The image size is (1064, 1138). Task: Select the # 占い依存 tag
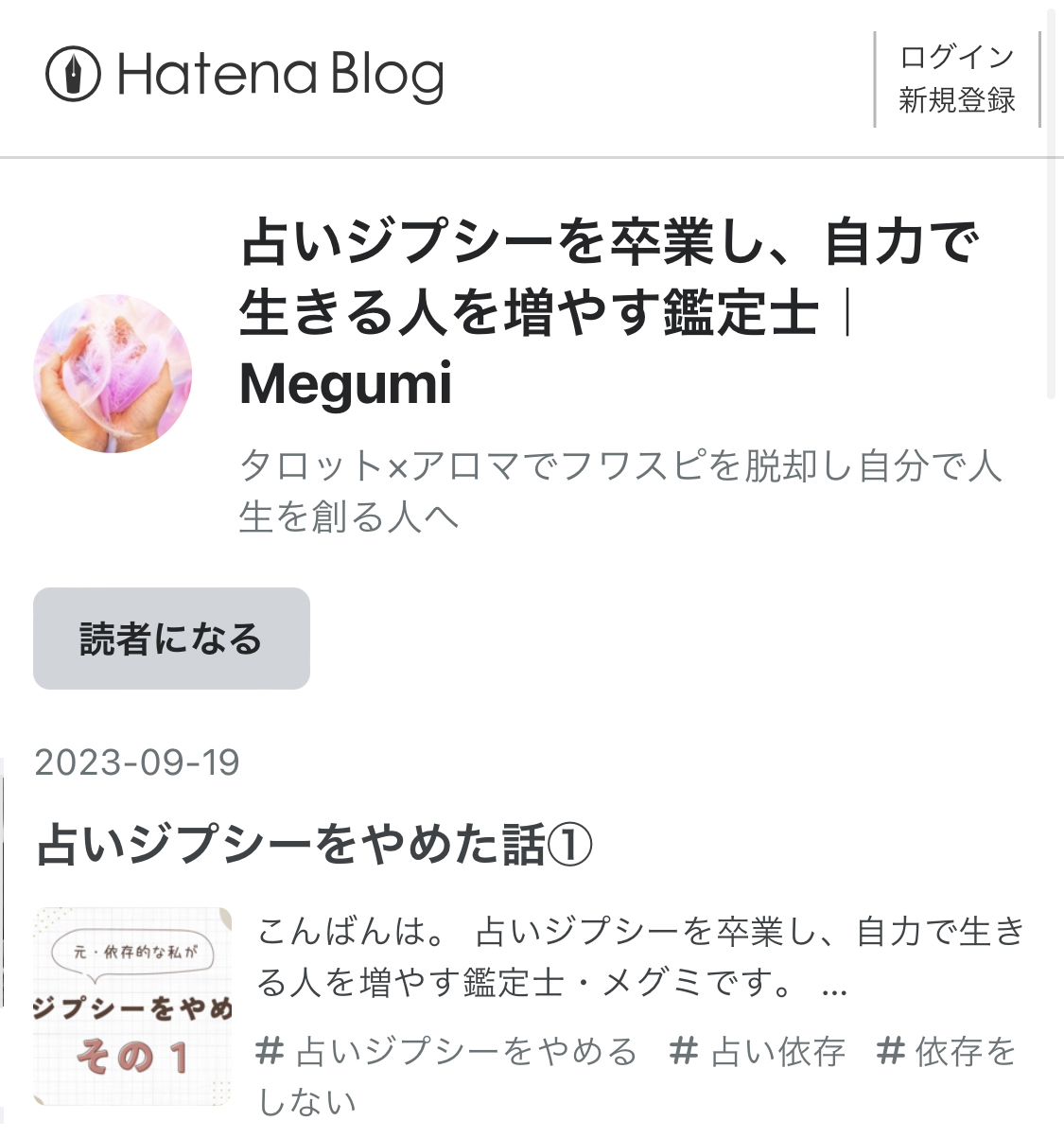pos(757,1052)
